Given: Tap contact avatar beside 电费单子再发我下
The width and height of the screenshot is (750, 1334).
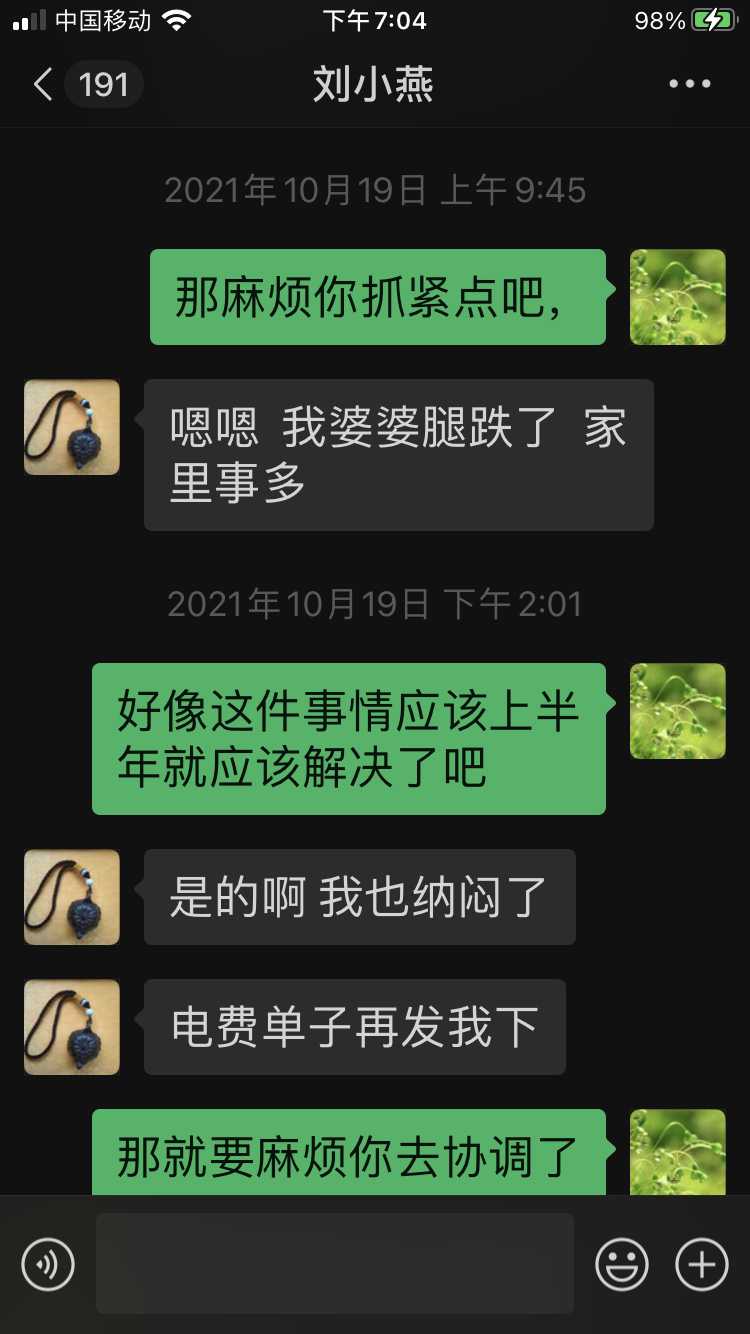Looking at the screenshot, I should [x=72, y=1027].
